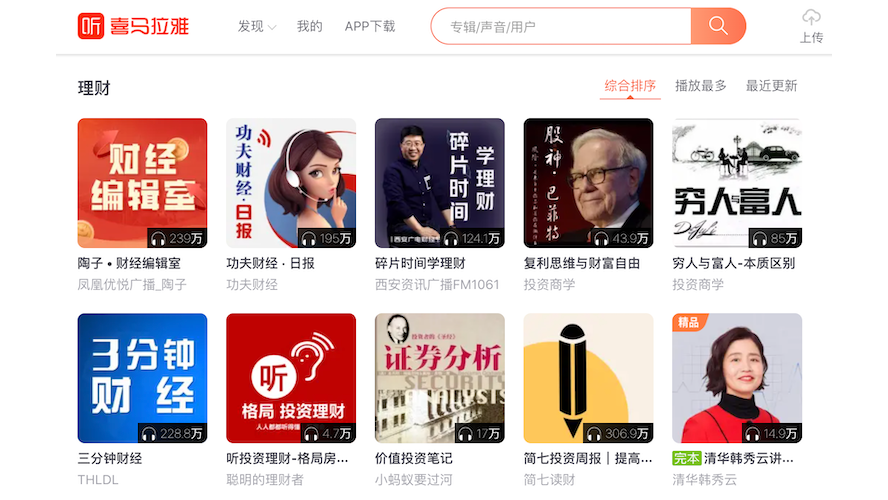Open the 三分钟财经 album
The height and width of the screenshot is (500, 888).
click(142, 378)
